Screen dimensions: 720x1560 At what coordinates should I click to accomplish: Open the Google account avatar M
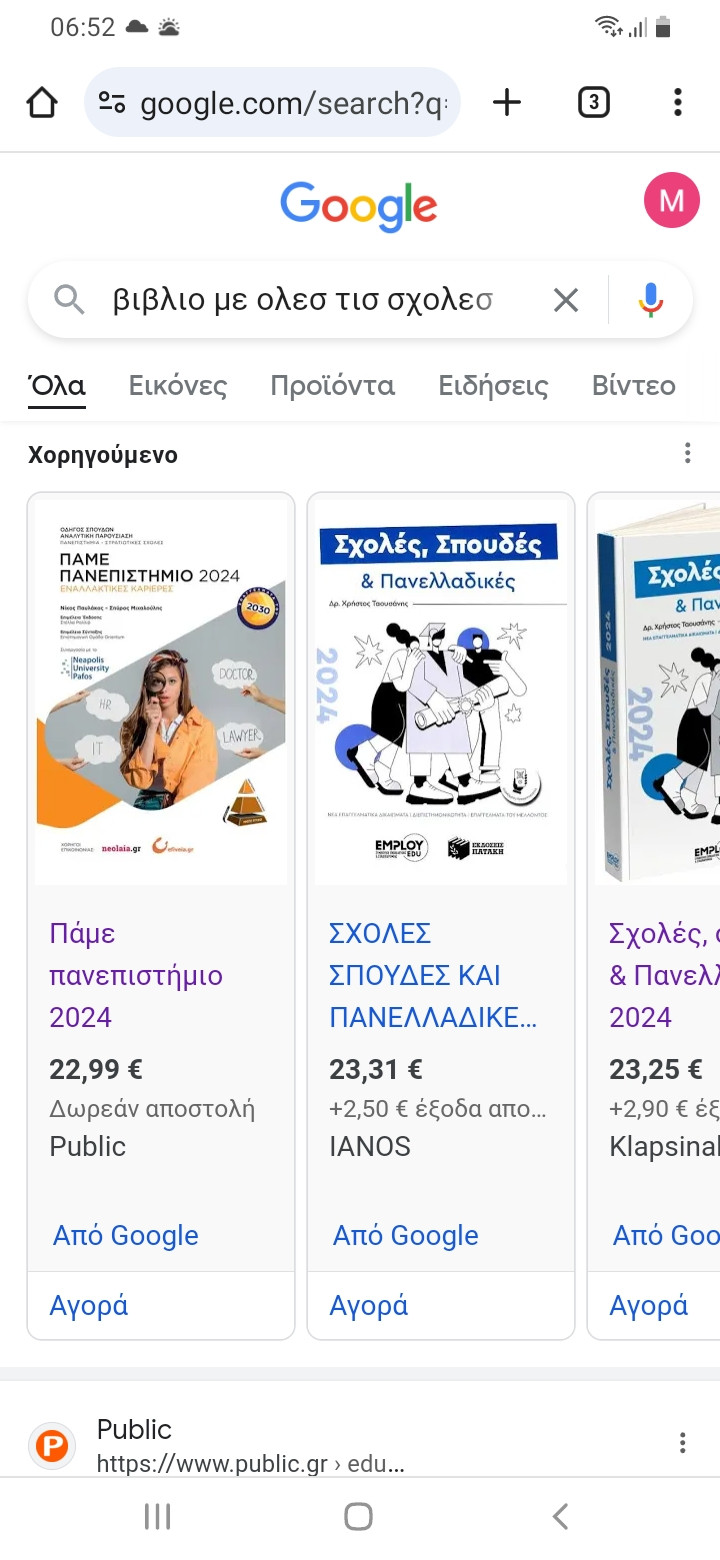tap(671, 200)
